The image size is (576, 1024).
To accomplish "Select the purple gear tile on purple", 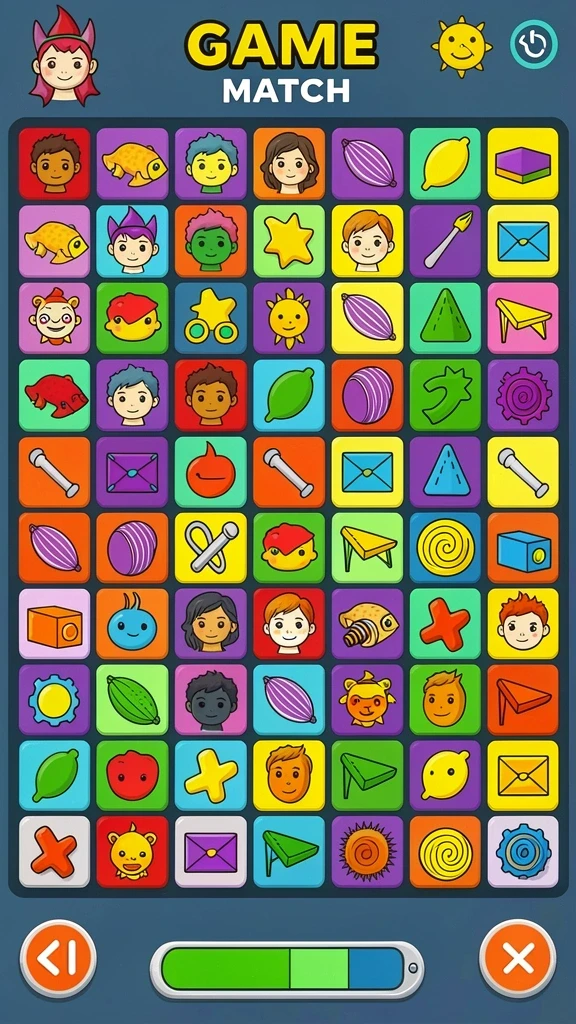I will (523, 395).
